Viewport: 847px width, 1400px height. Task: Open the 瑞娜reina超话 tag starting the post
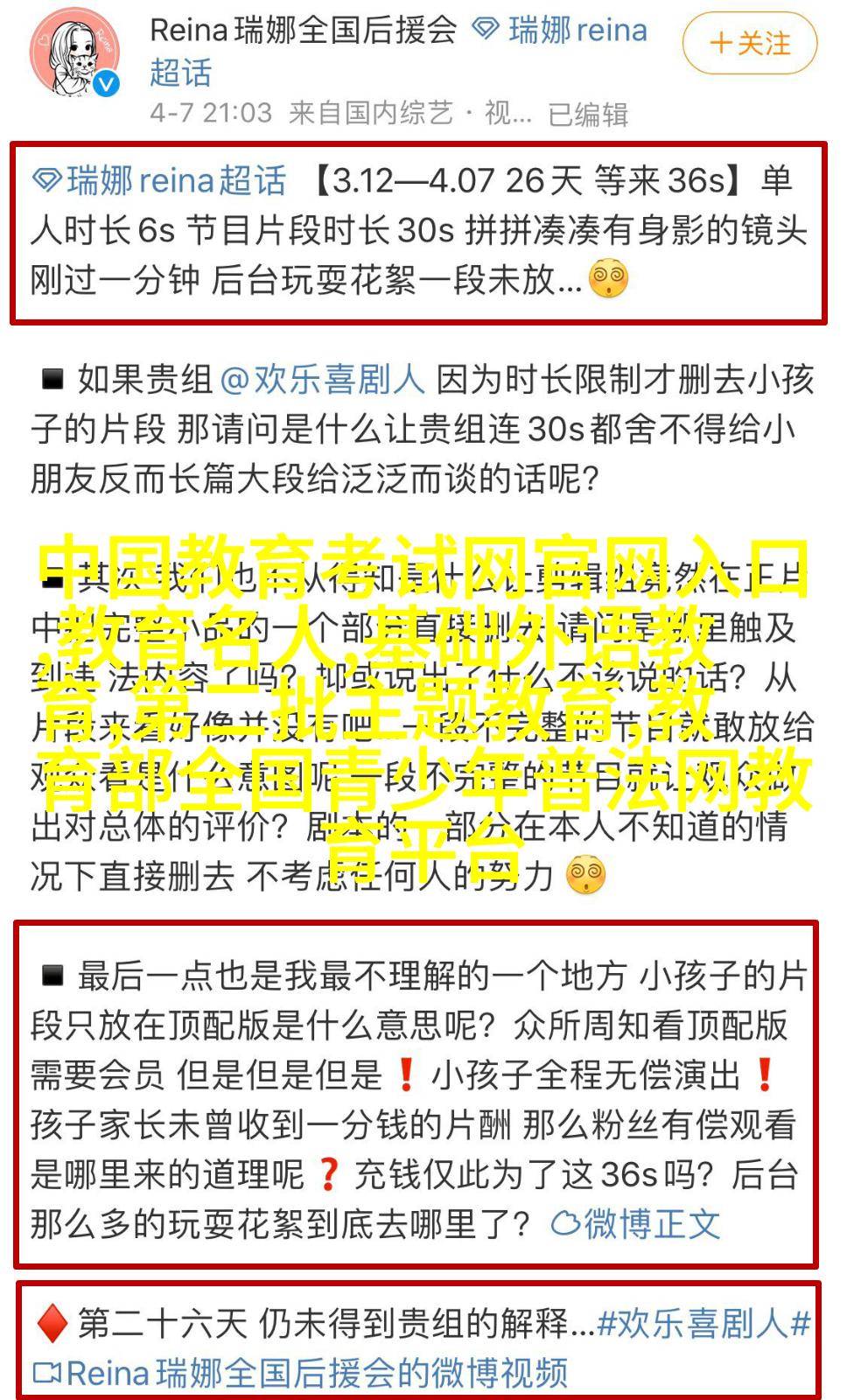(x=159, y=181)
